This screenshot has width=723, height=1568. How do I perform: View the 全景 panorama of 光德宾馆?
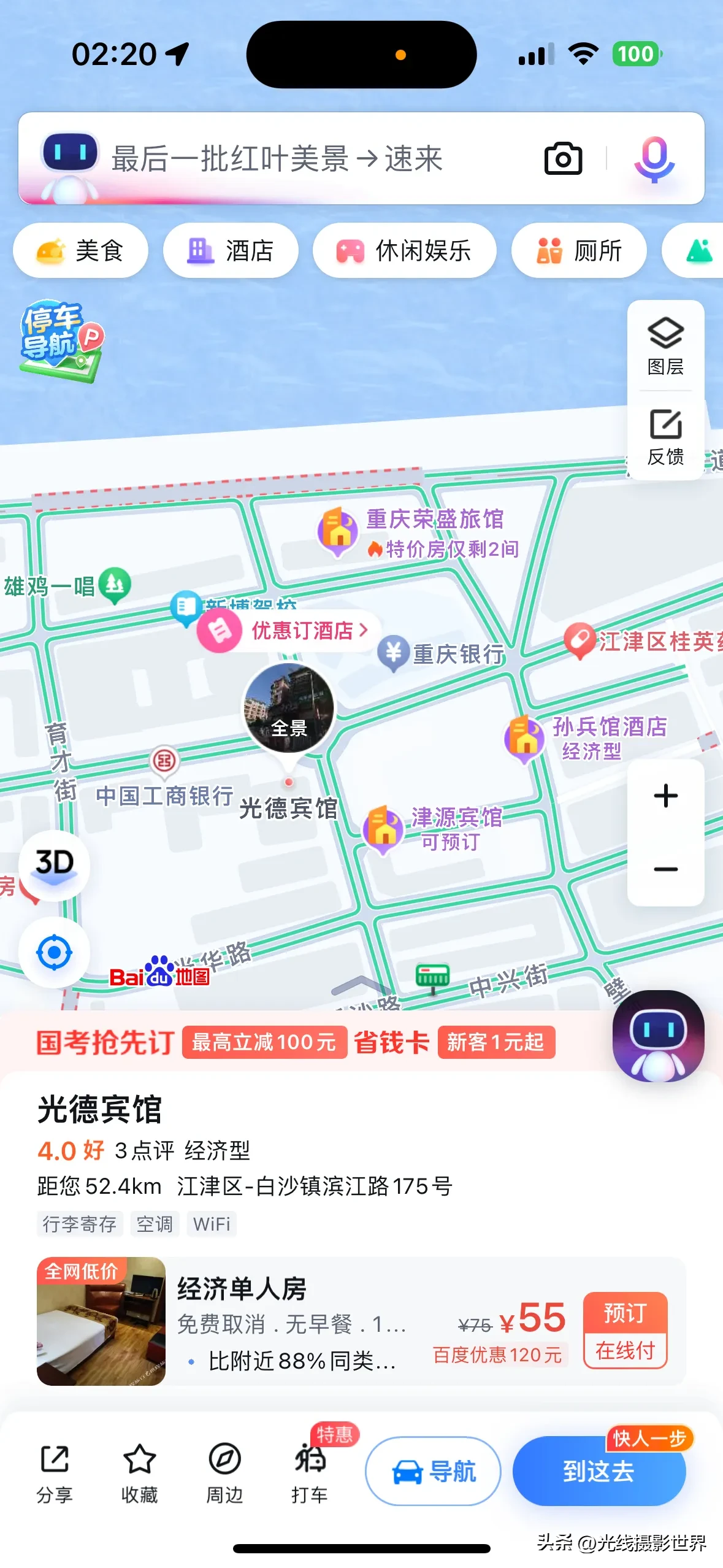point(288,707)
